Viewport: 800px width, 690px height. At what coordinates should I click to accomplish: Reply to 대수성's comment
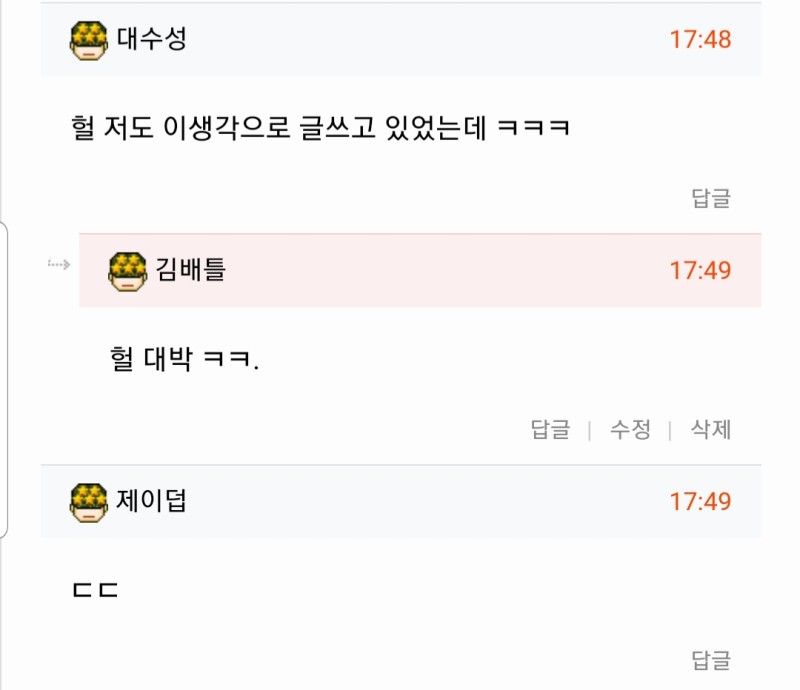711,198
